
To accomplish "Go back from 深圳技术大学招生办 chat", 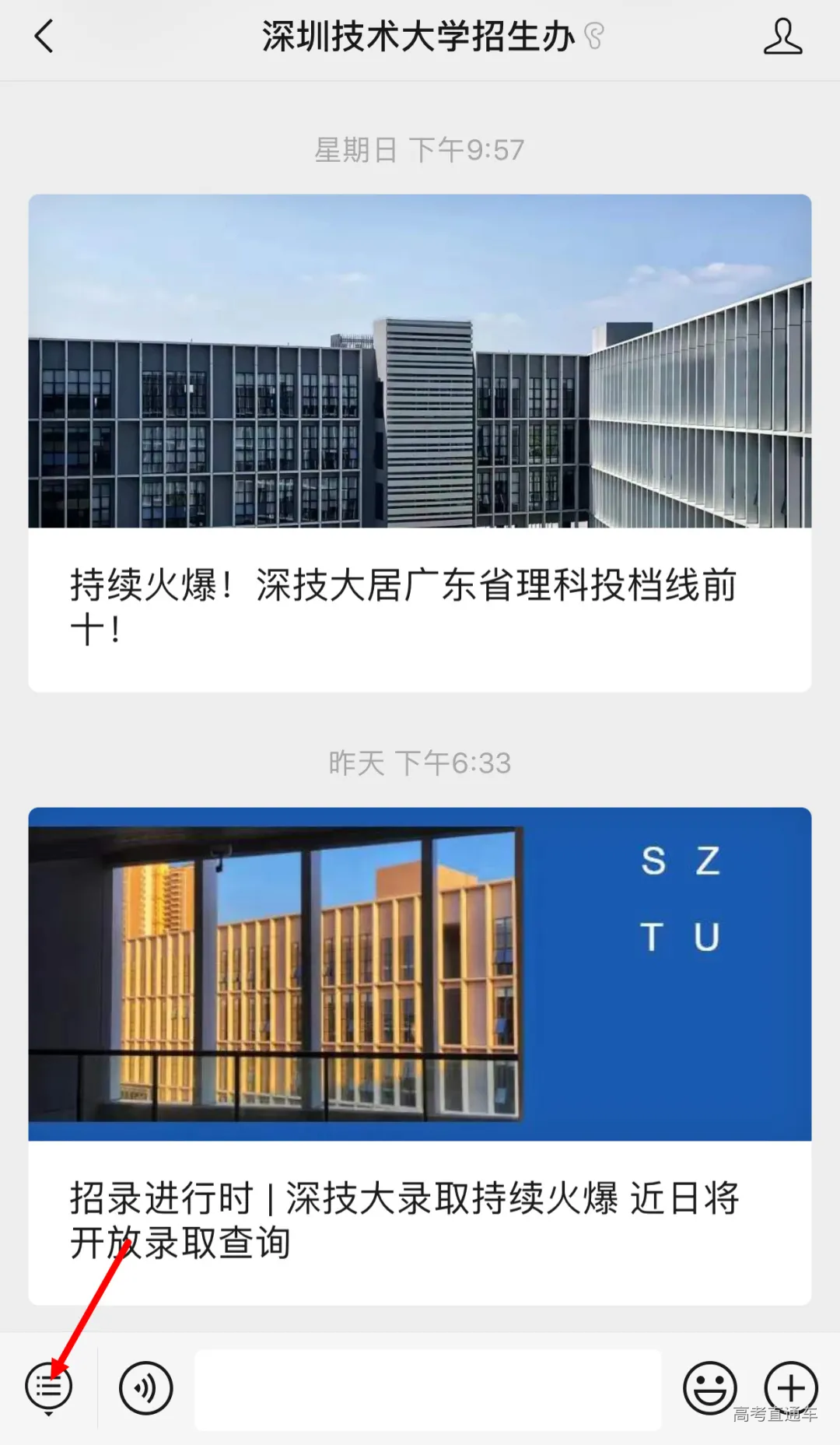I will [x=44, y=37].
